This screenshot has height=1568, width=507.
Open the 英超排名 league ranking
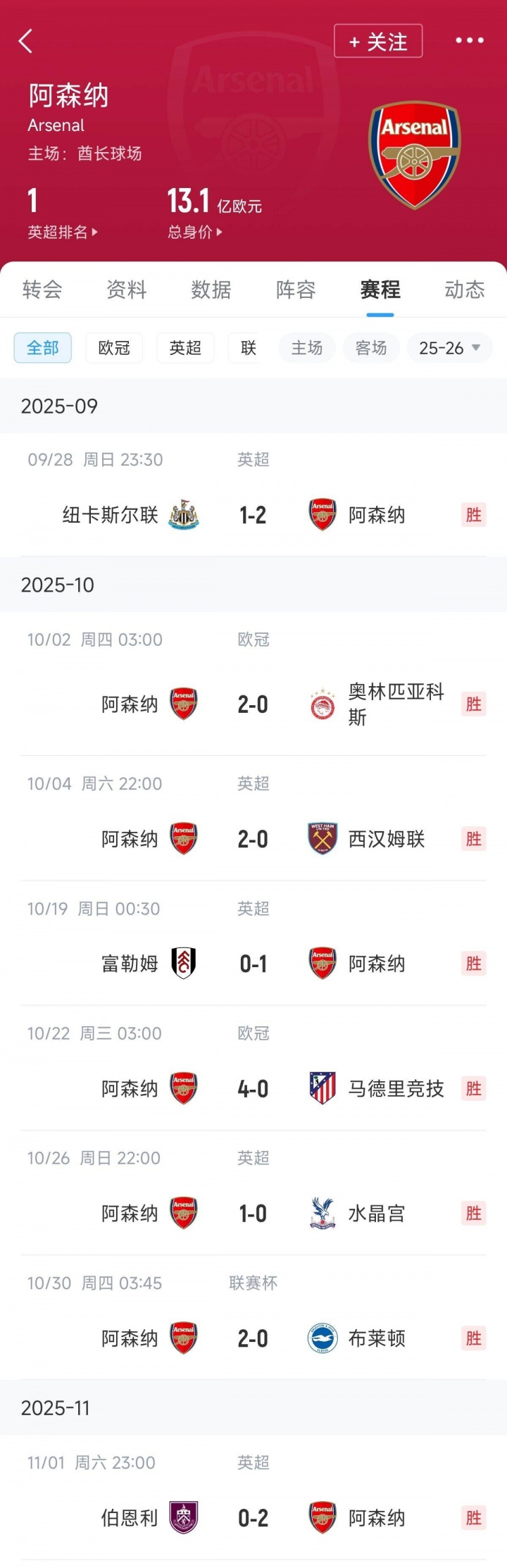(63, 232)
